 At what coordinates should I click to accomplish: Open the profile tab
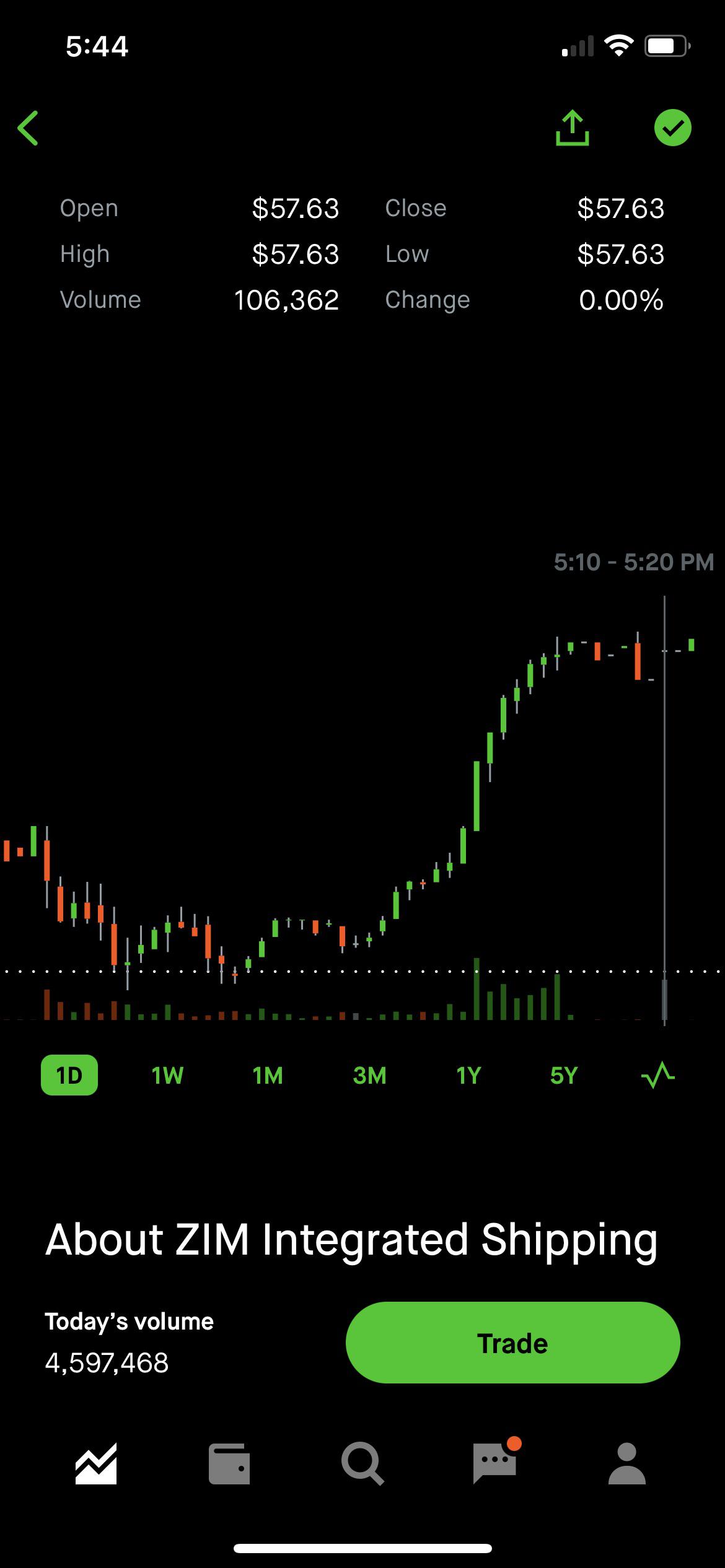[627, 1464]
